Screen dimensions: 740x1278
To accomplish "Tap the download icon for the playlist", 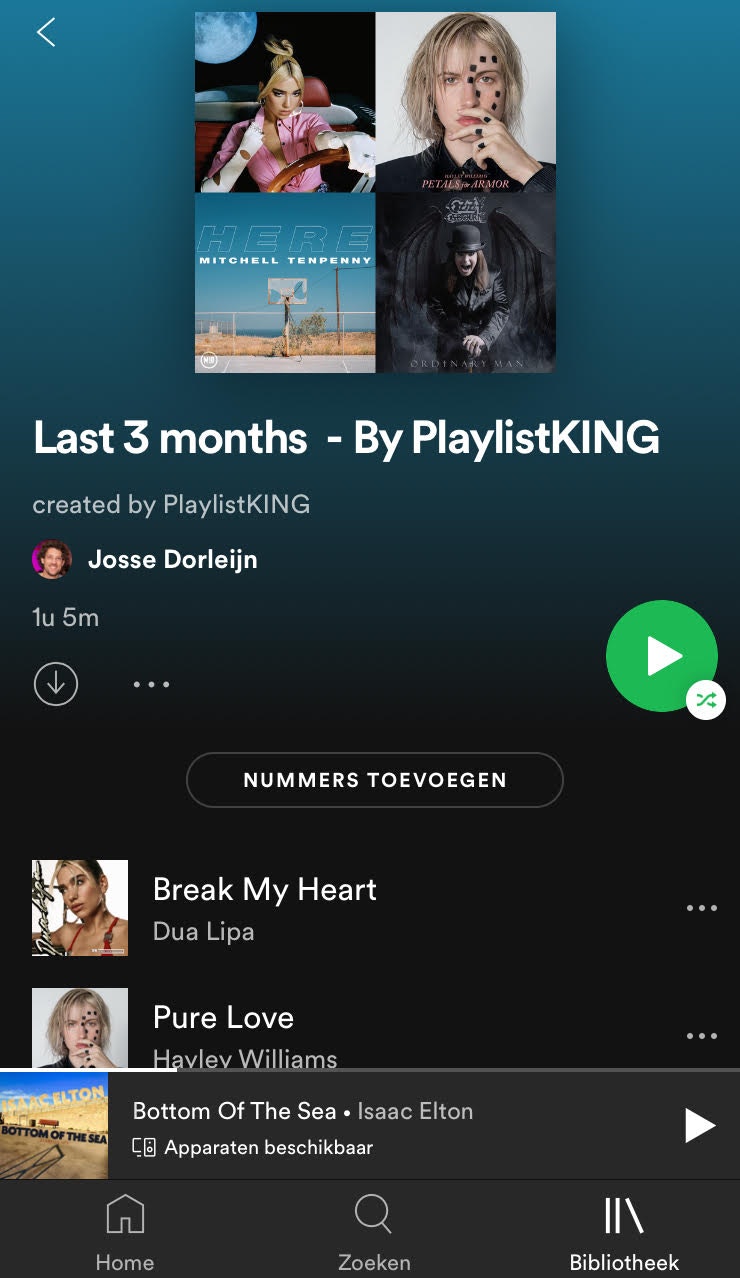I will tap(56, 684).
